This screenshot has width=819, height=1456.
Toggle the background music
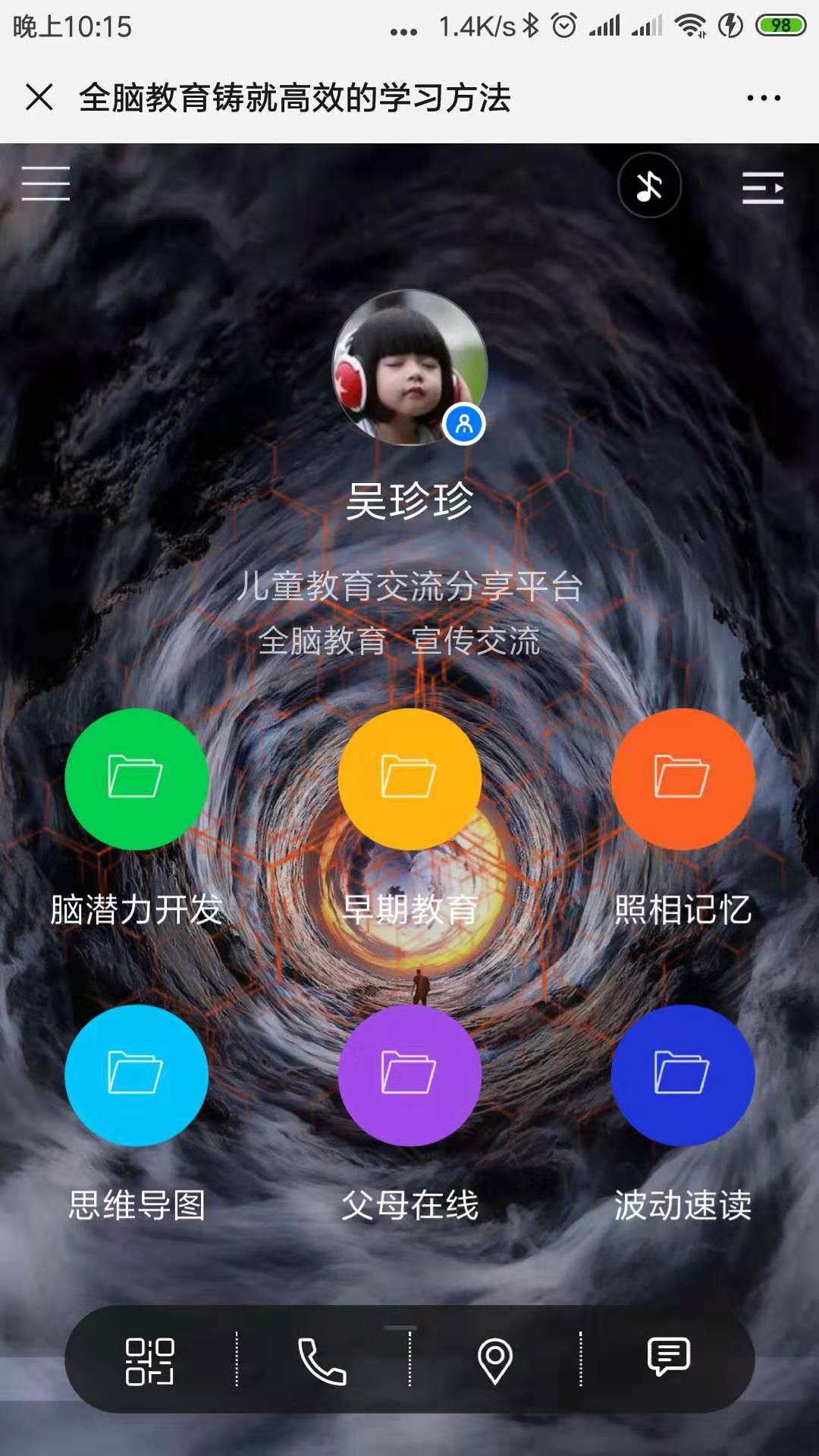point(649,186)
